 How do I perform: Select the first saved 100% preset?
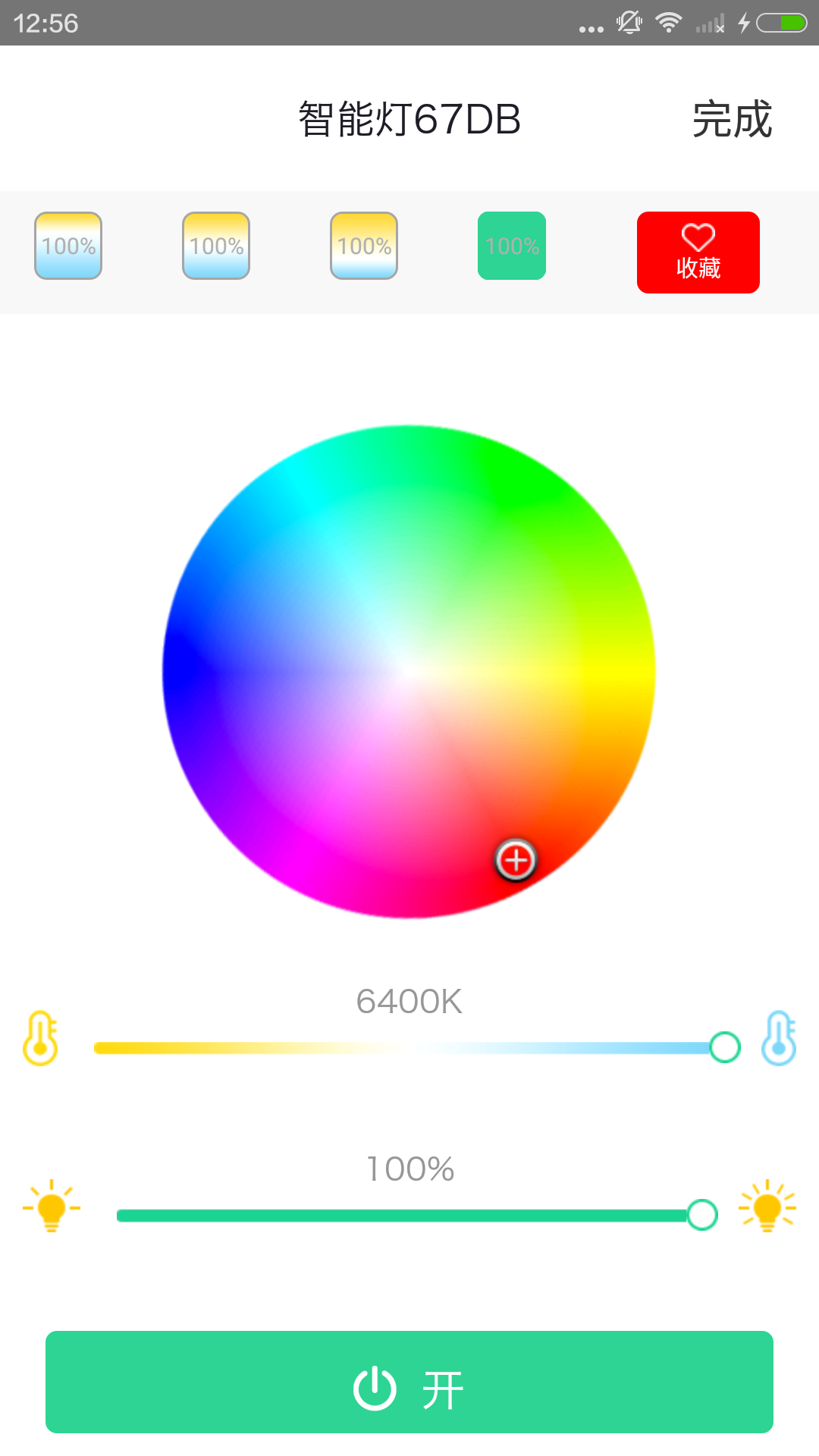[68, 246]
